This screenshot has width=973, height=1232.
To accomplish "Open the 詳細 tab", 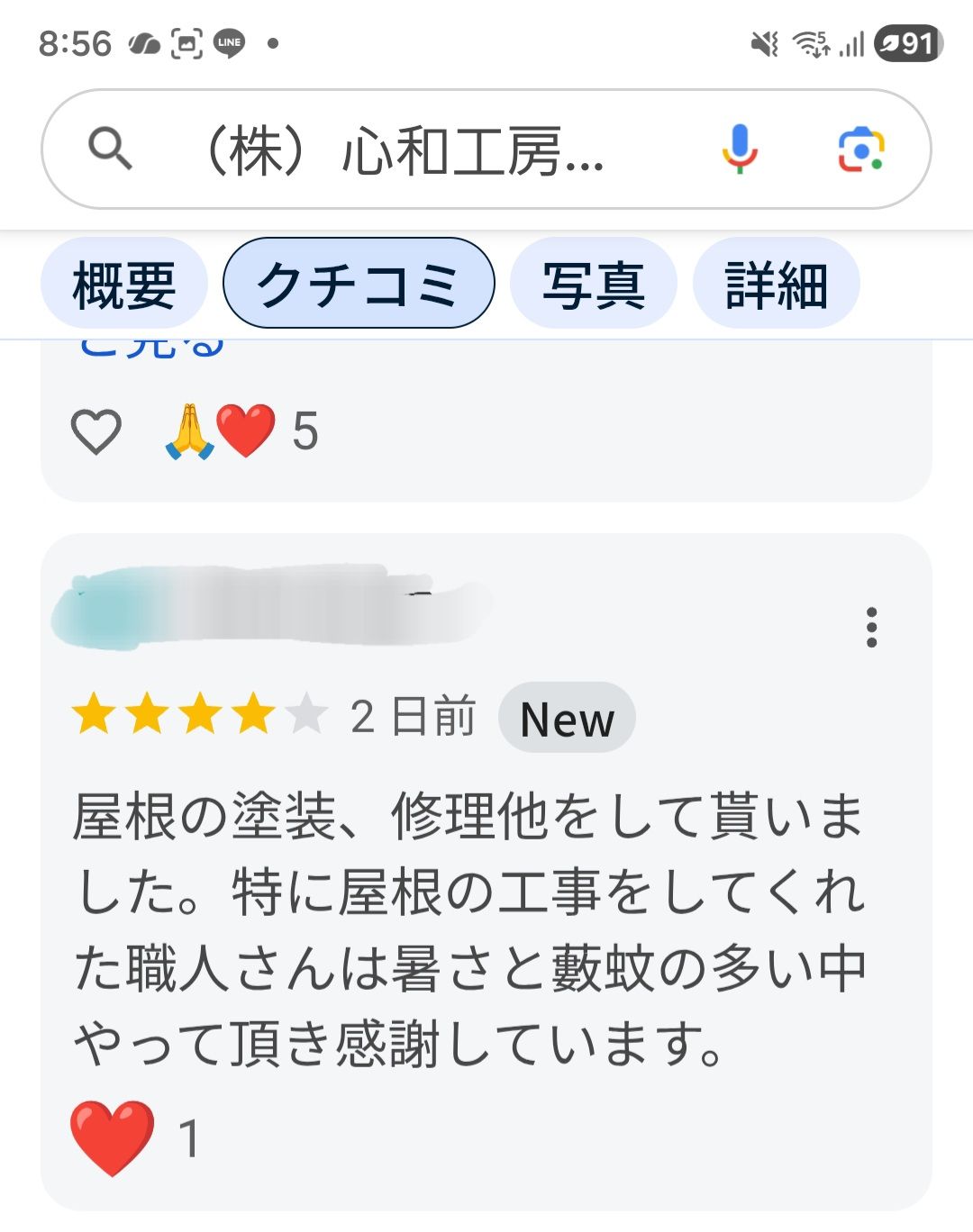I will (776, 285).
